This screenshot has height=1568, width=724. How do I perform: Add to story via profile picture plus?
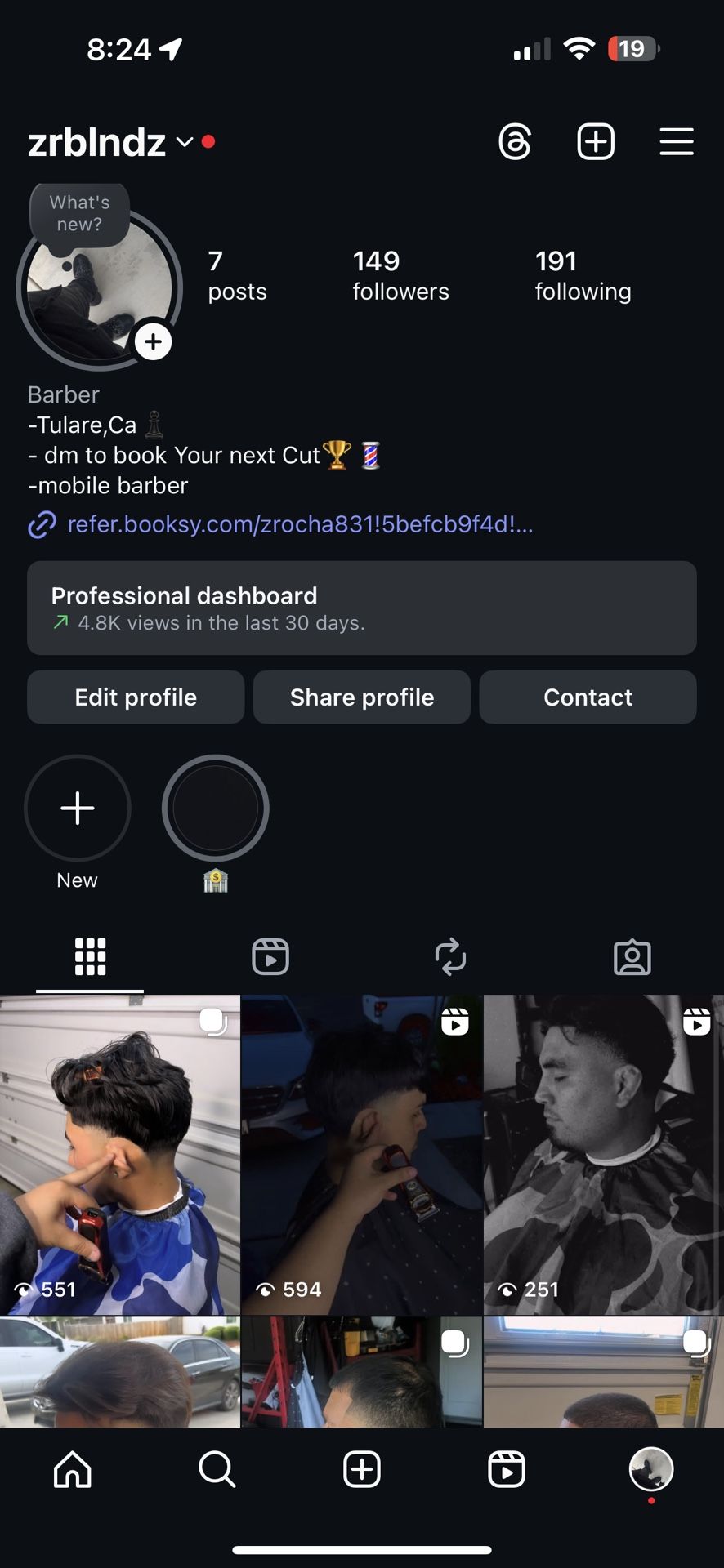click(153, 341)
